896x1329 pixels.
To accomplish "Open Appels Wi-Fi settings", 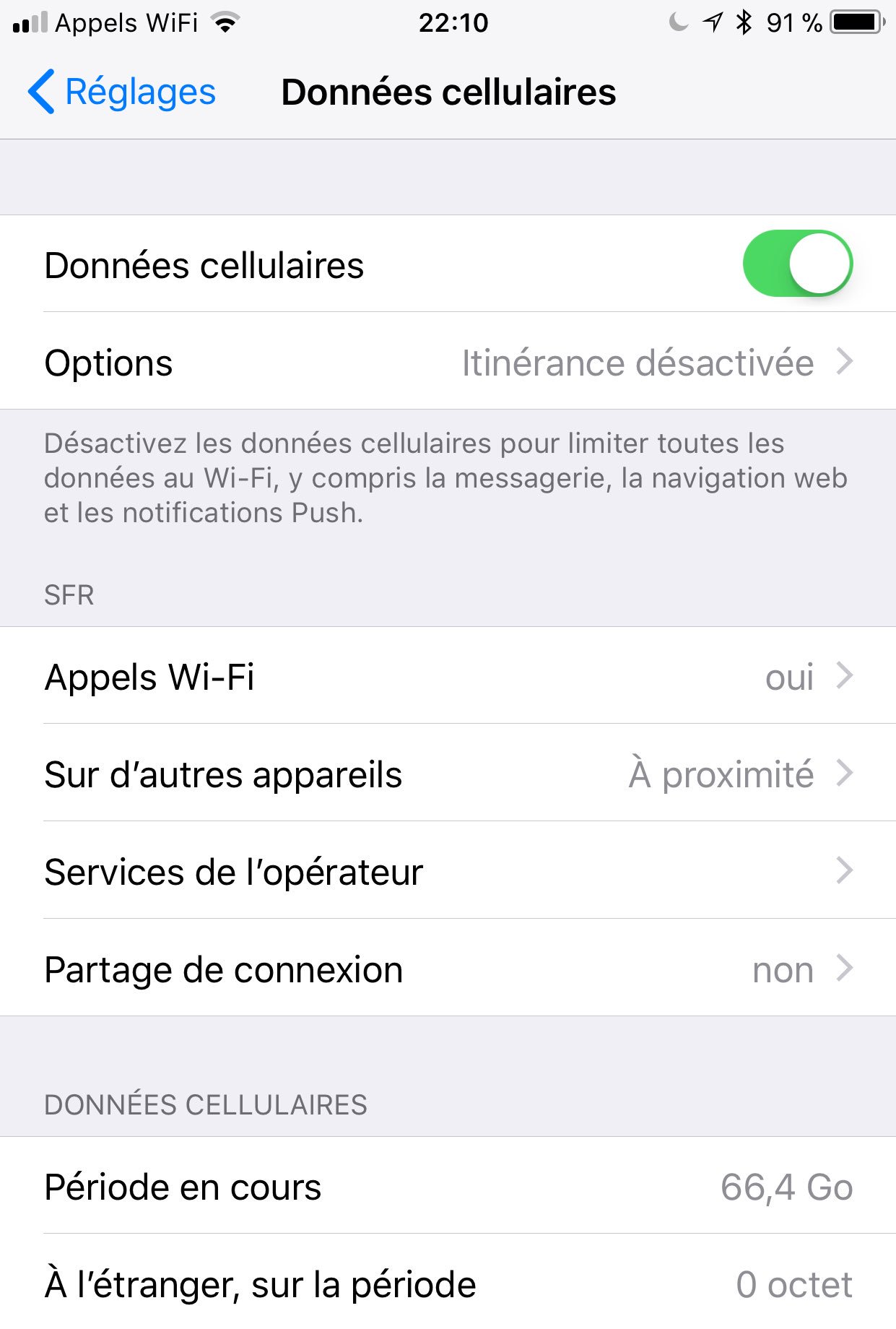I will (448, 677).
